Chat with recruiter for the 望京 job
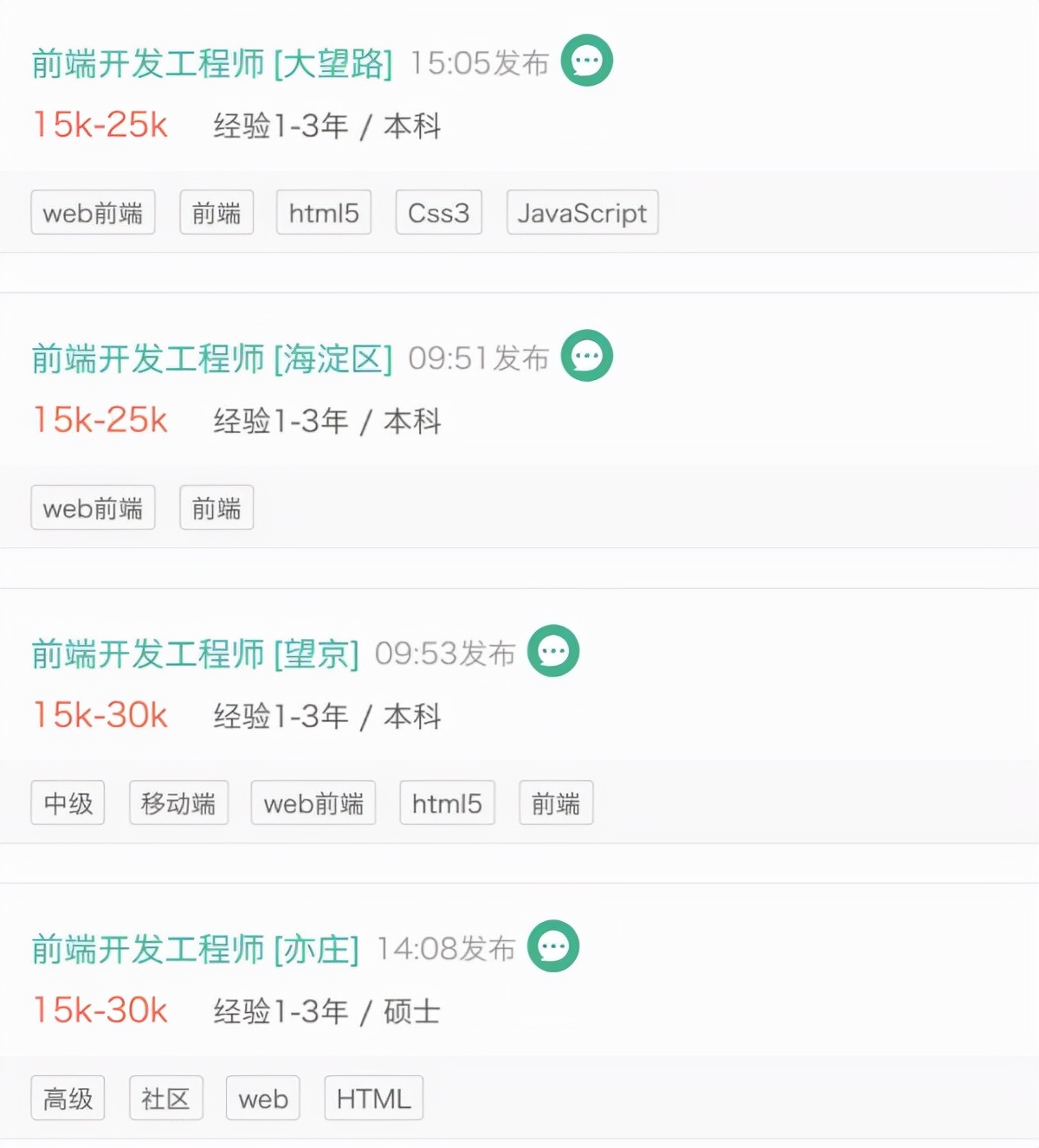The image size is (1039, 1148). [553, 651]
